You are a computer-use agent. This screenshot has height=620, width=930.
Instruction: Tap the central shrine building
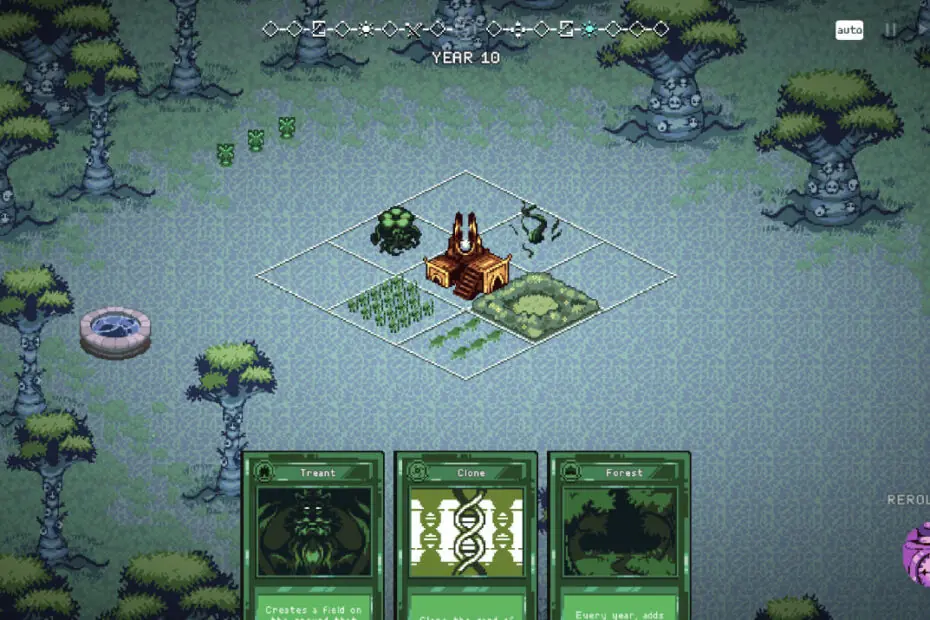(x=467, y=258)
